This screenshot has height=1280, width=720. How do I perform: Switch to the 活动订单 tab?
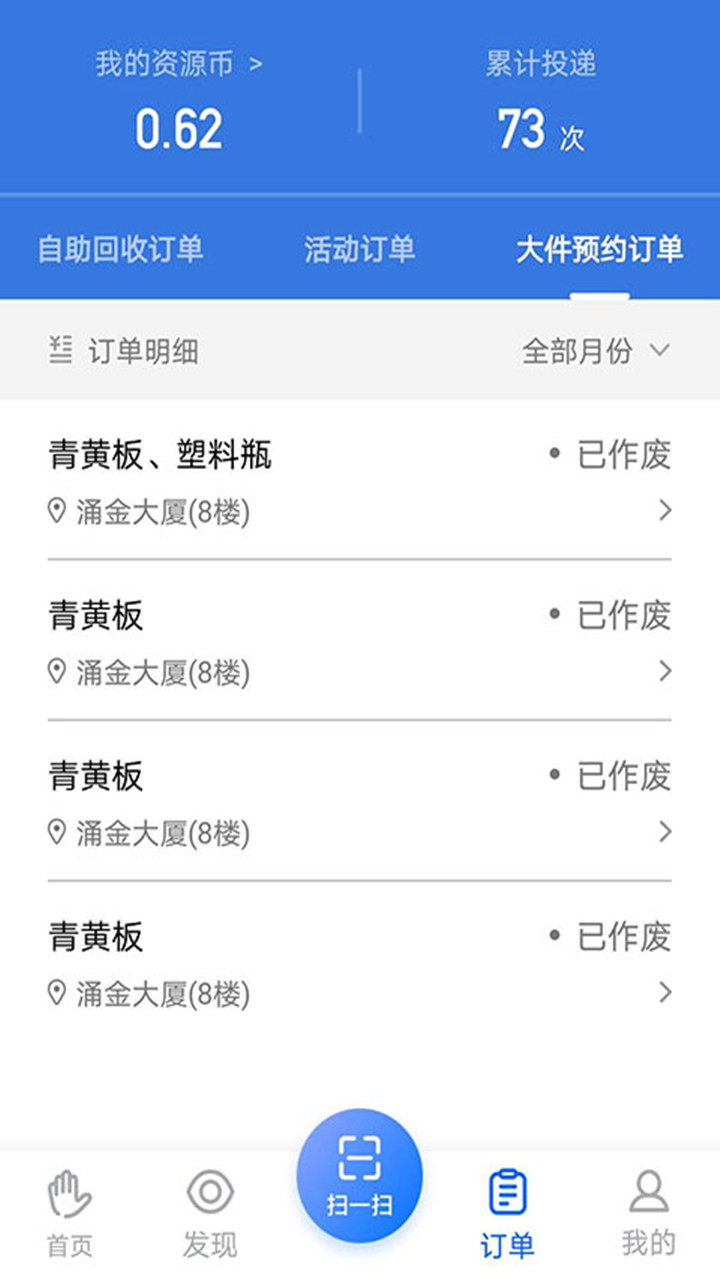360,249
